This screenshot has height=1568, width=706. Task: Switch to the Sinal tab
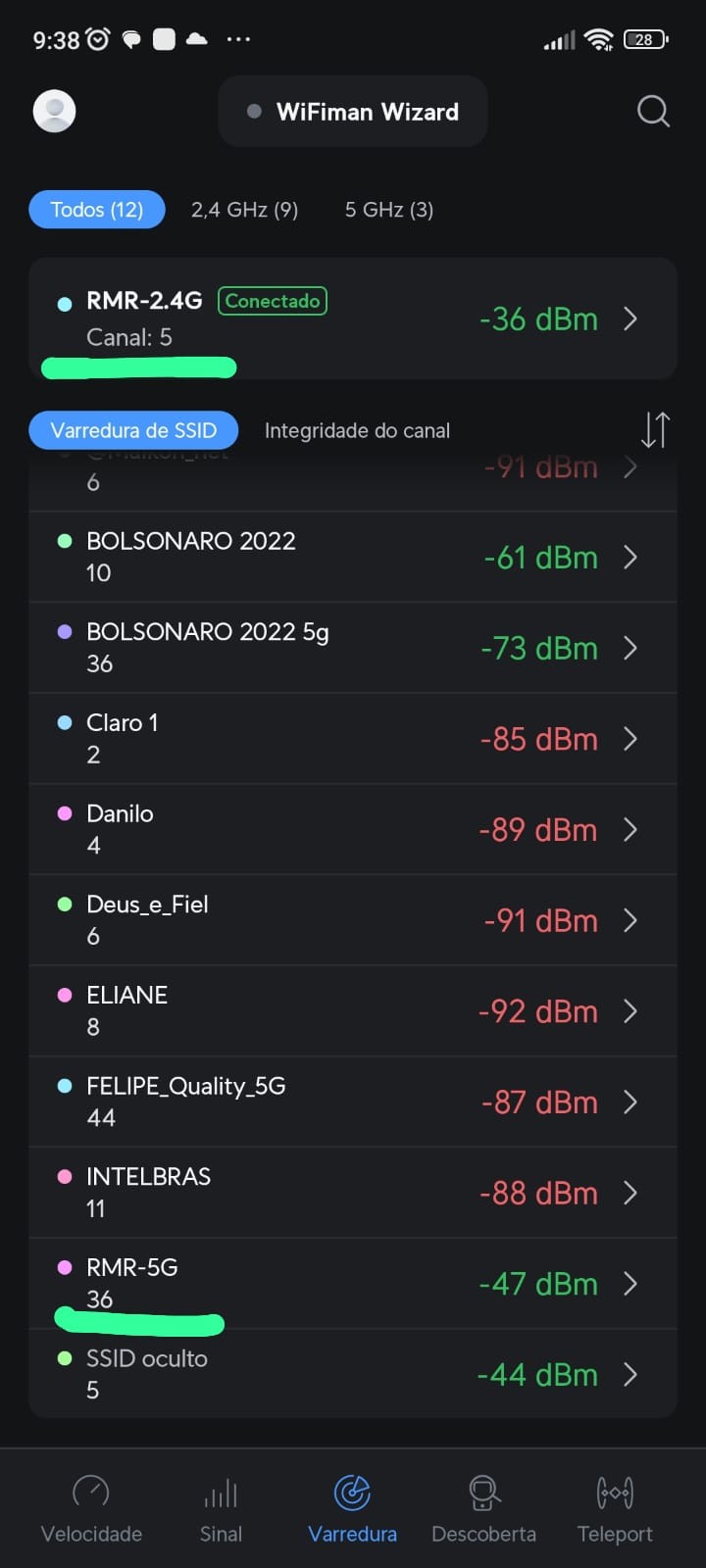221,1509
